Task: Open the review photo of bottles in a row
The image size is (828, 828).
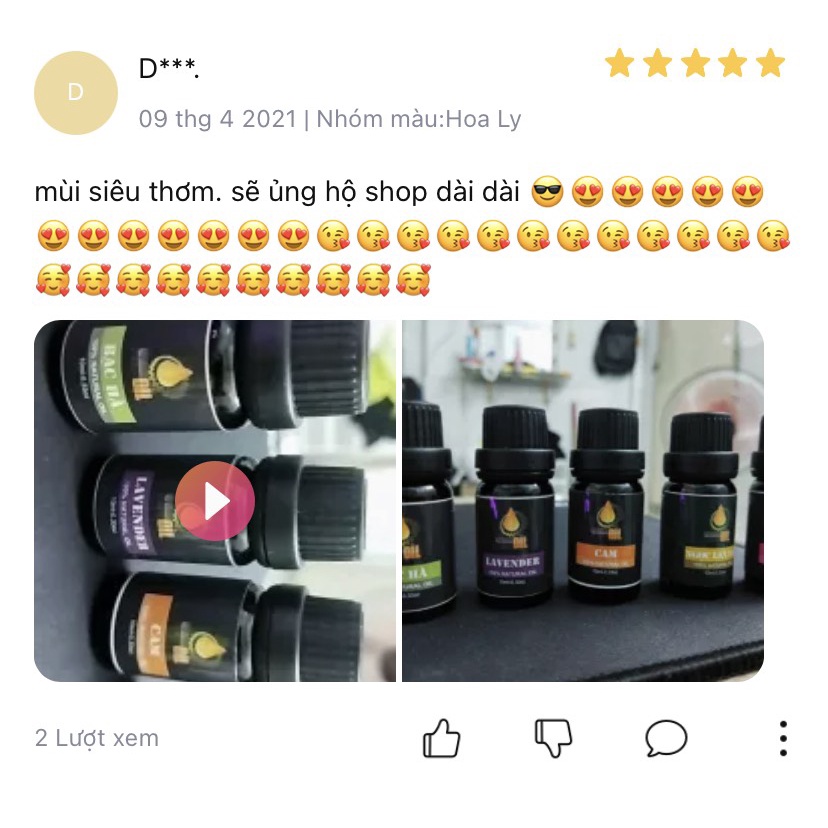Action: click(583, 501)
